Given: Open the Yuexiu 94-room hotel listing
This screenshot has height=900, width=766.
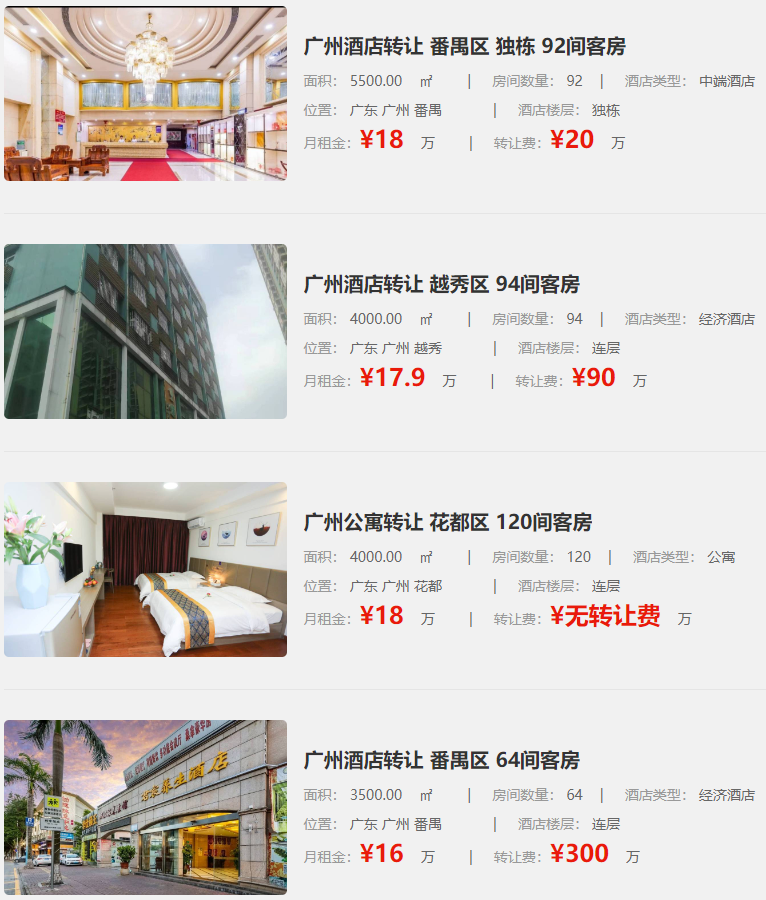Looking at the screenshot, I should tap(441, 285).
